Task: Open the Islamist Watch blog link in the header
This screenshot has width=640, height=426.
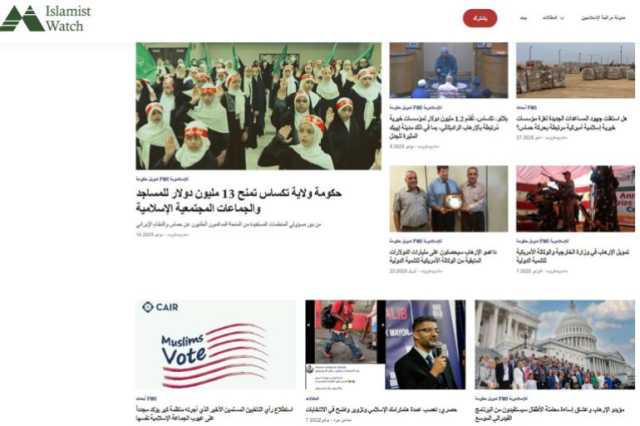Action: 607,18
